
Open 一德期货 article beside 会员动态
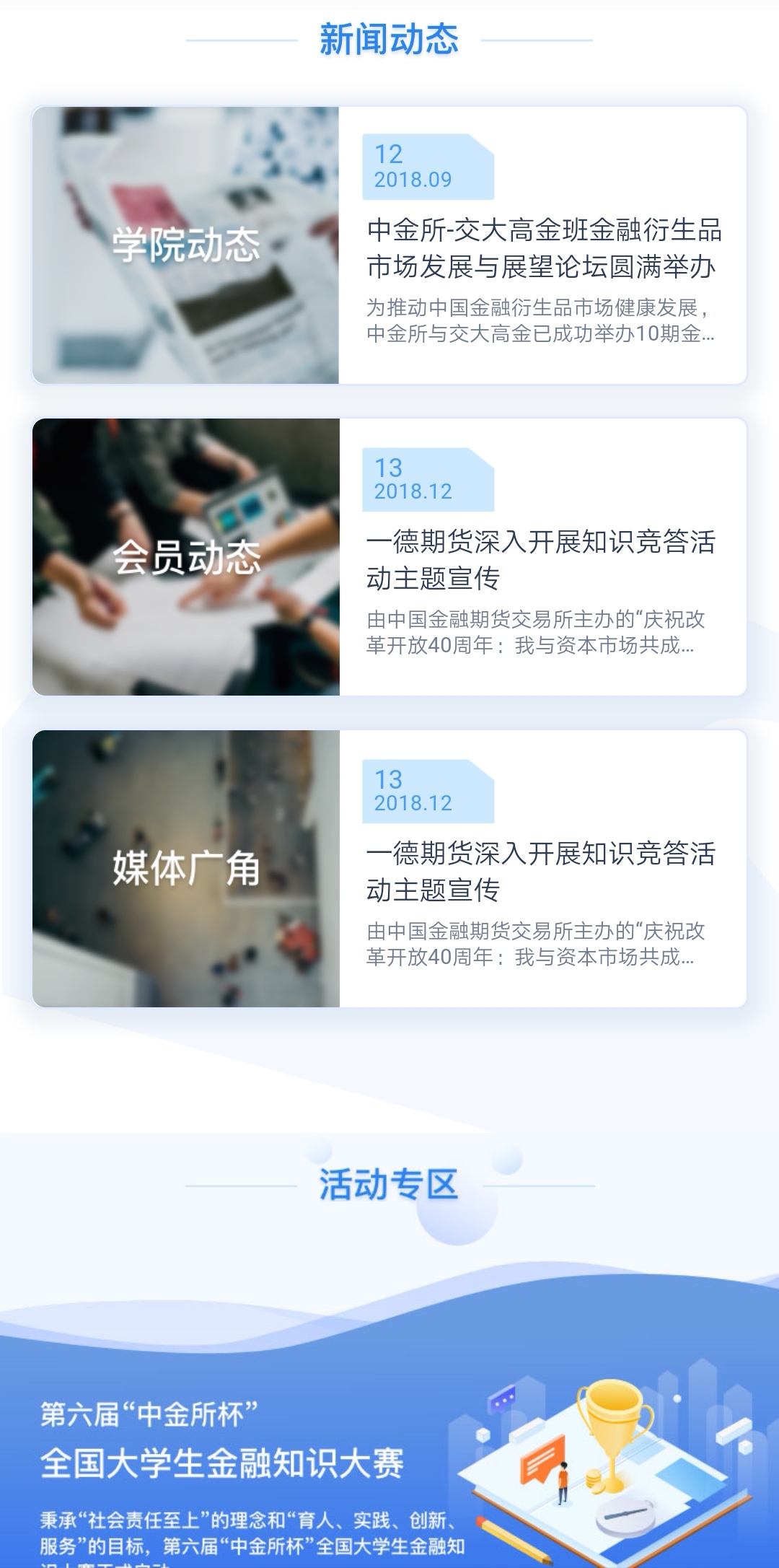[541, 560]
